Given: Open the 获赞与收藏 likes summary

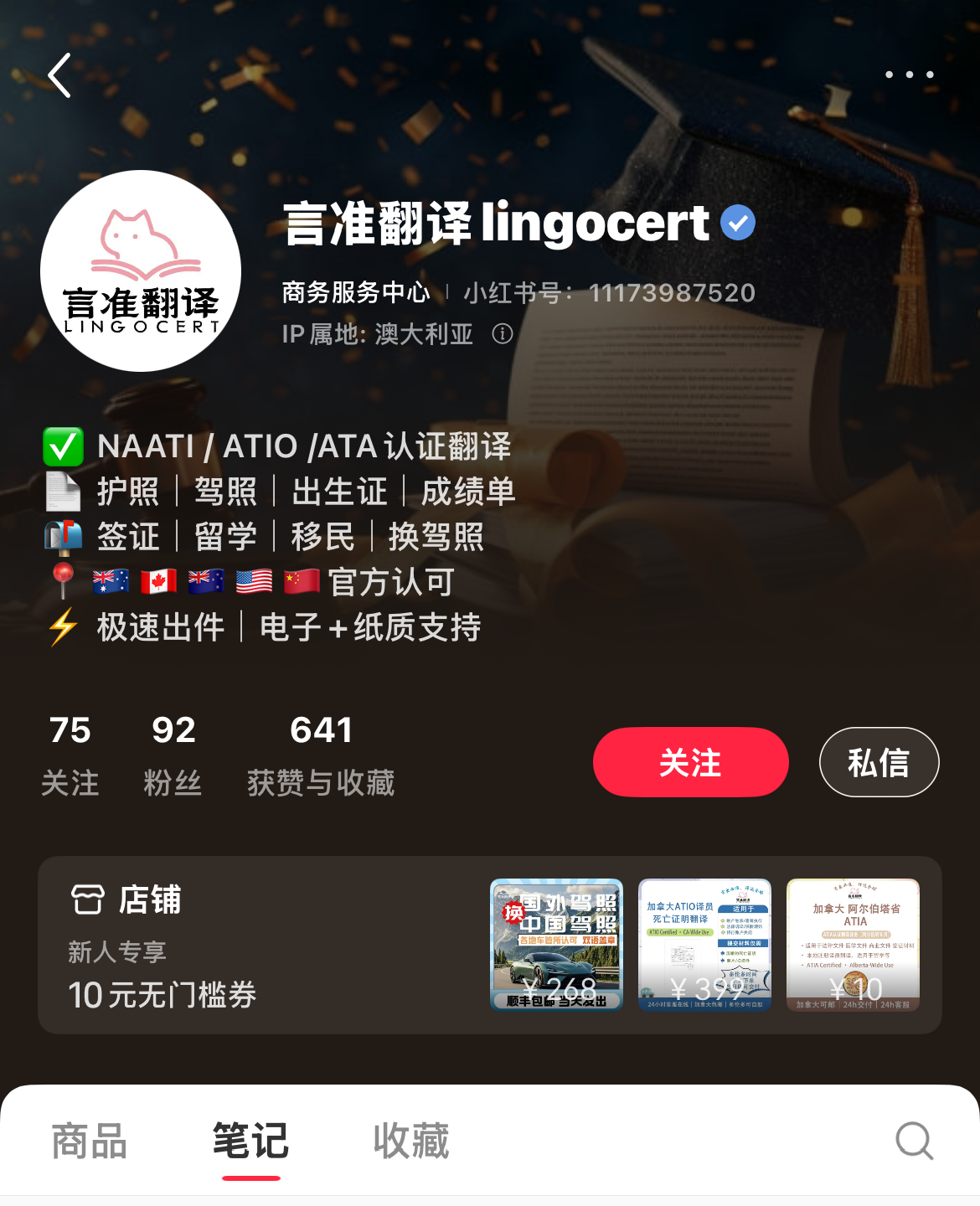Looking at the screenshot, I should (321, 754).
